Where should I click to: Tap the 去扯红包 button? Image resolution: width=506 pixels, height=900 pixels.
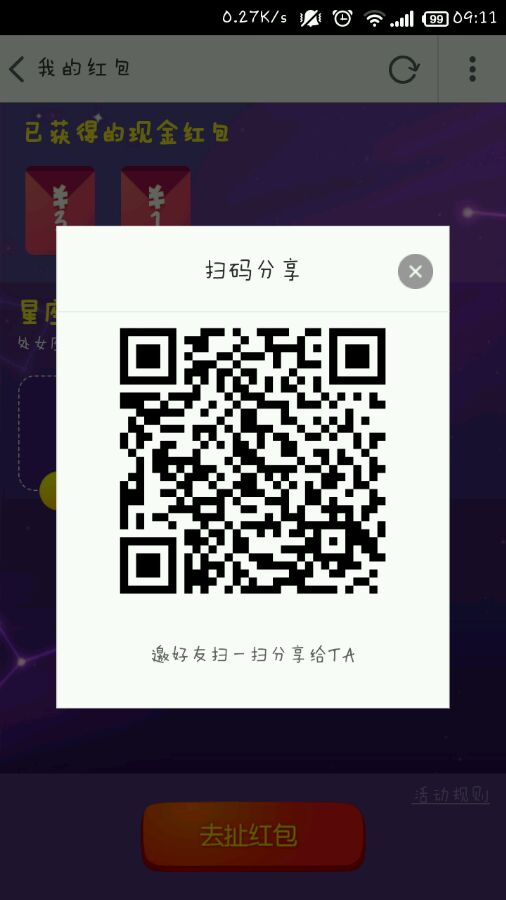tap(253, 836)
